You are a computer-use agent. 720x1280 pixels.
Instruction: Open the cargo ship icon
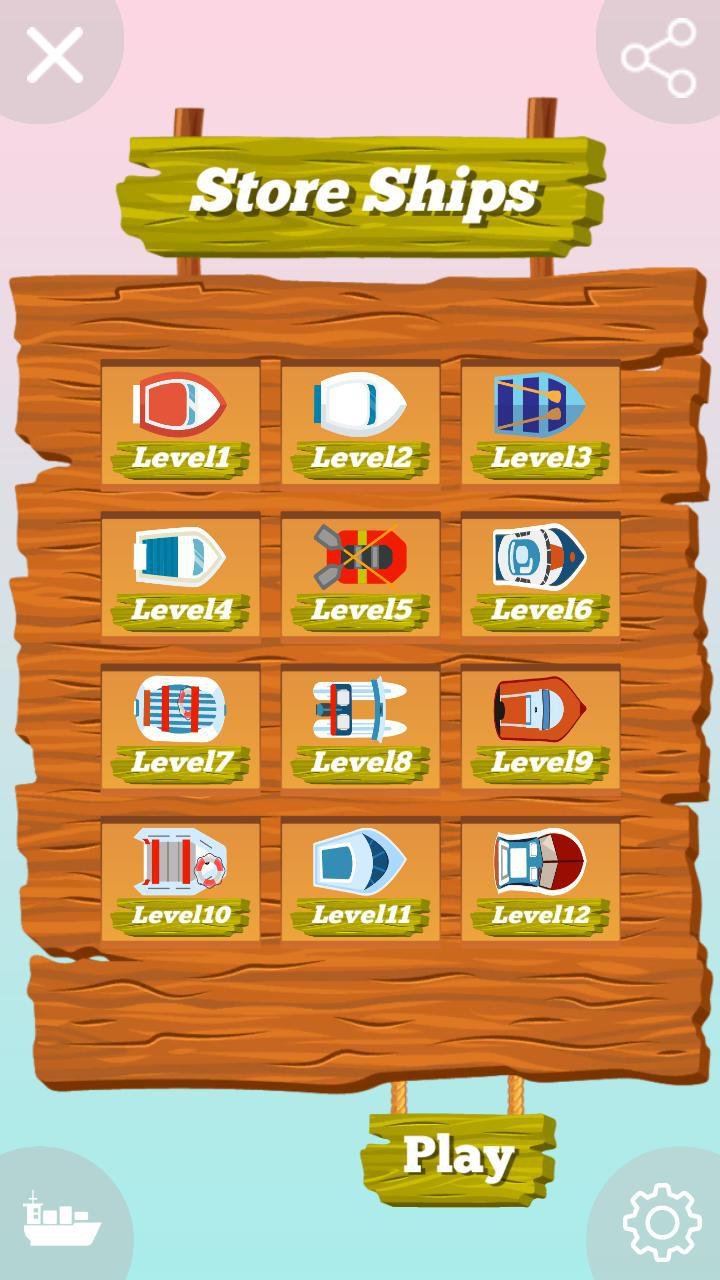61,1218
